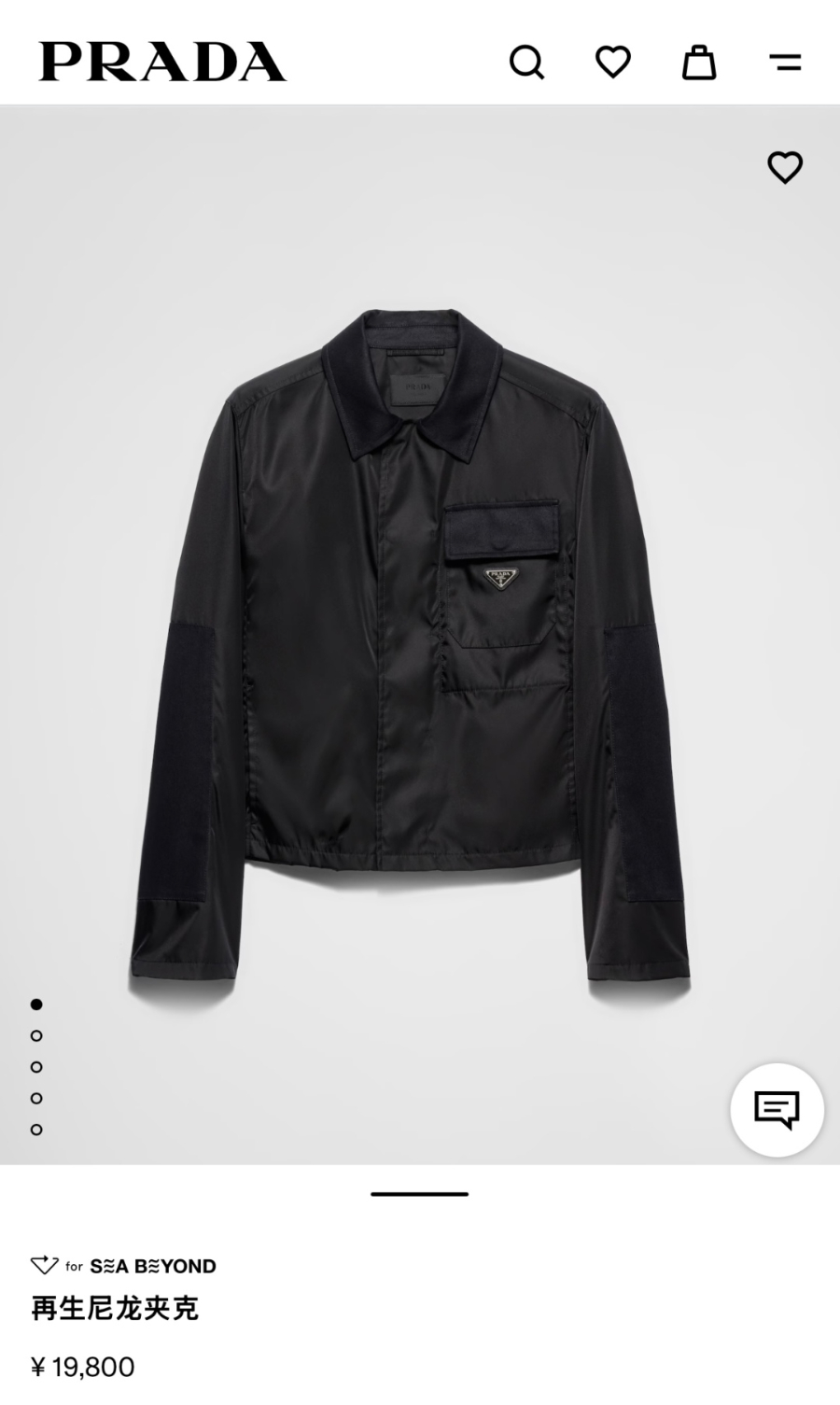Open the search icon in header
This screenshot has width=840, height=1405.
click(526, 63)
